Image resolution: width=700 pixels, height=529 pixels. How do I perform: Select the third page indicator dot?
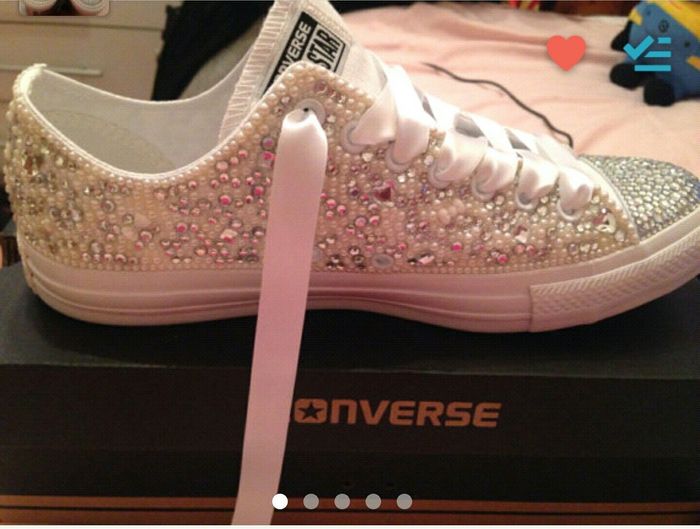(x=342, y=501)
